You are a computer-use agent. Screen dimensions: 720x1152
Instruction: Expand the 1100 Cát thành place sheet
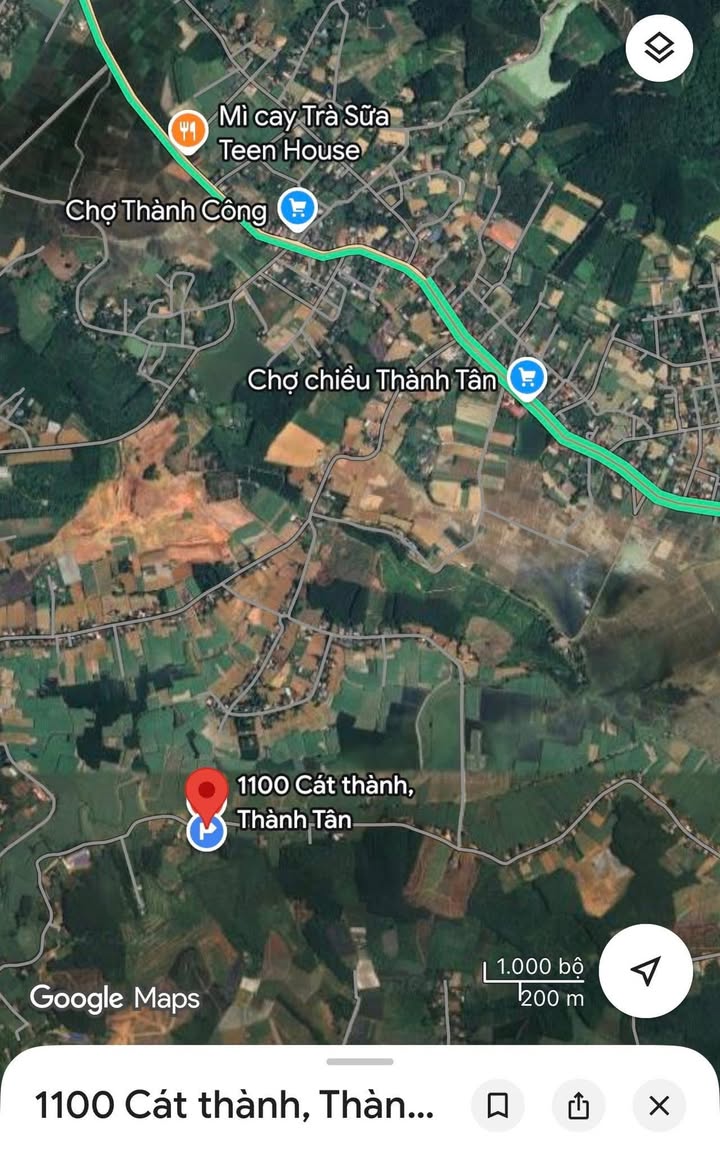pos(360,1062)
